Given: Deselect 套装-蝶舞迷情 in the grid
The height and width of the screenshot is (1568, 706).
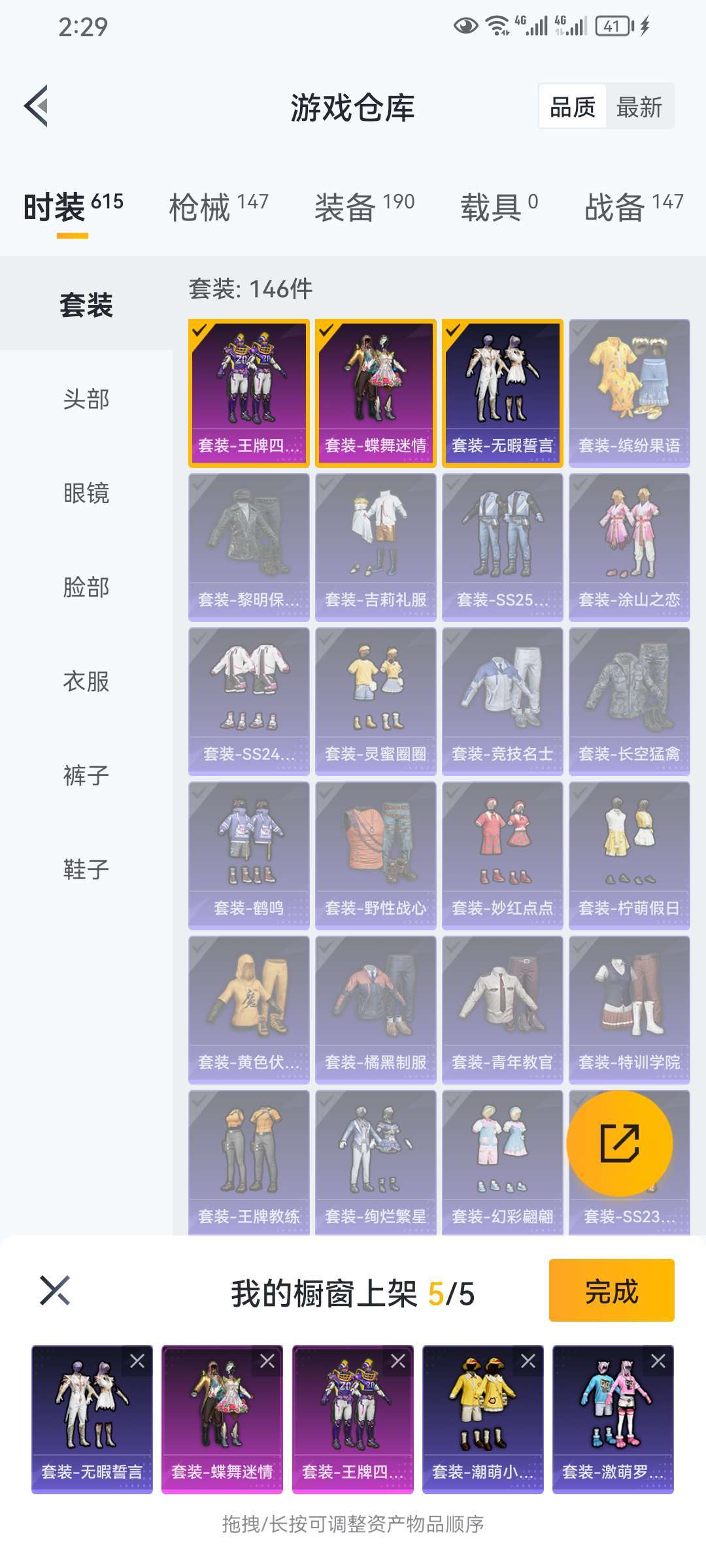Looking at the screenshot, I should [375, 393].
